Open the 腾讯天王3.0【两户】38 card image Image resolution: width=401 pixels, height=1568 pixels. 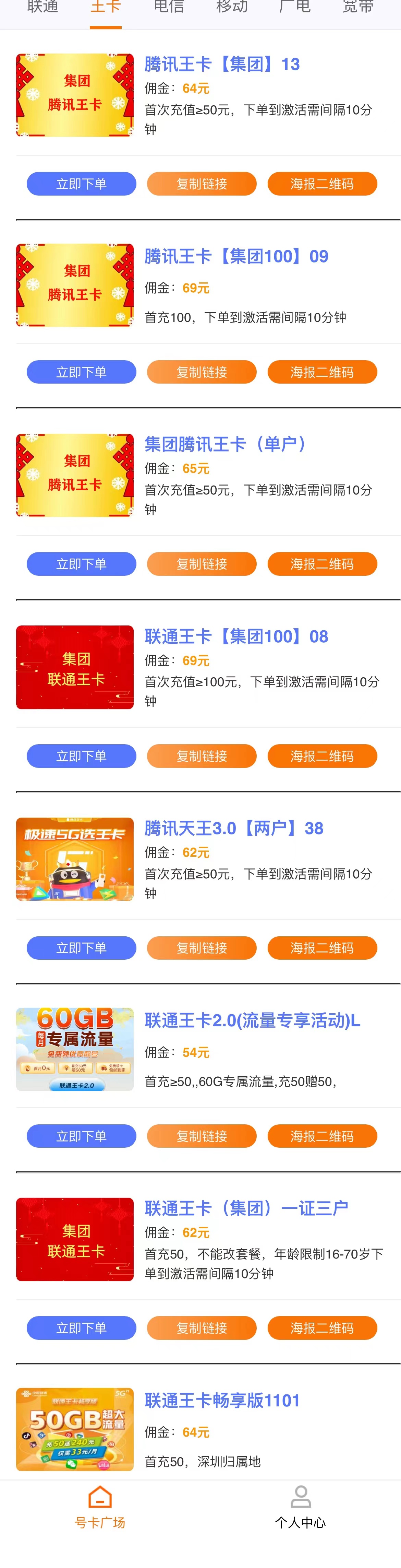75,859
